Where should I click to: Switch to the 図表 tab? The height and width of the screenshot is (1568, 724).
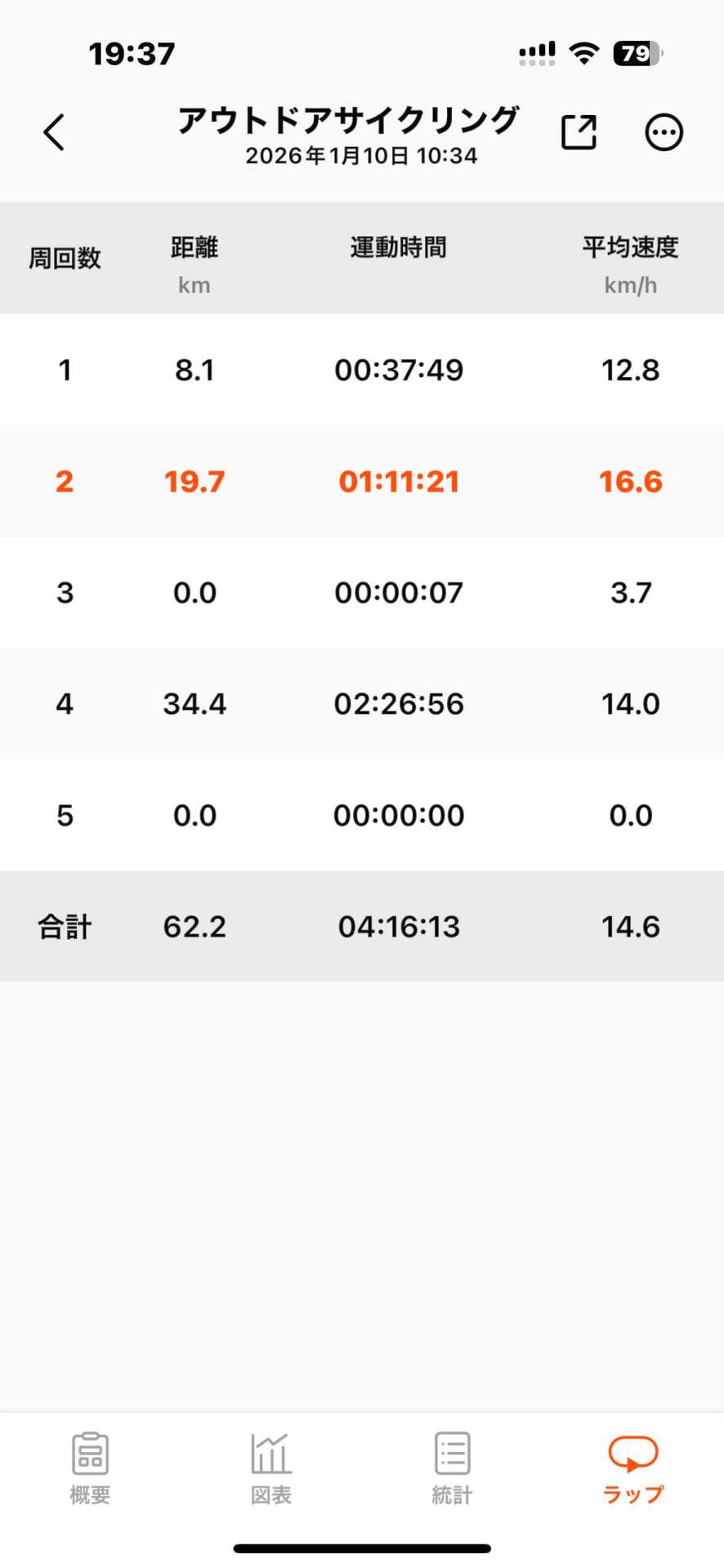tap(270, 1468)
